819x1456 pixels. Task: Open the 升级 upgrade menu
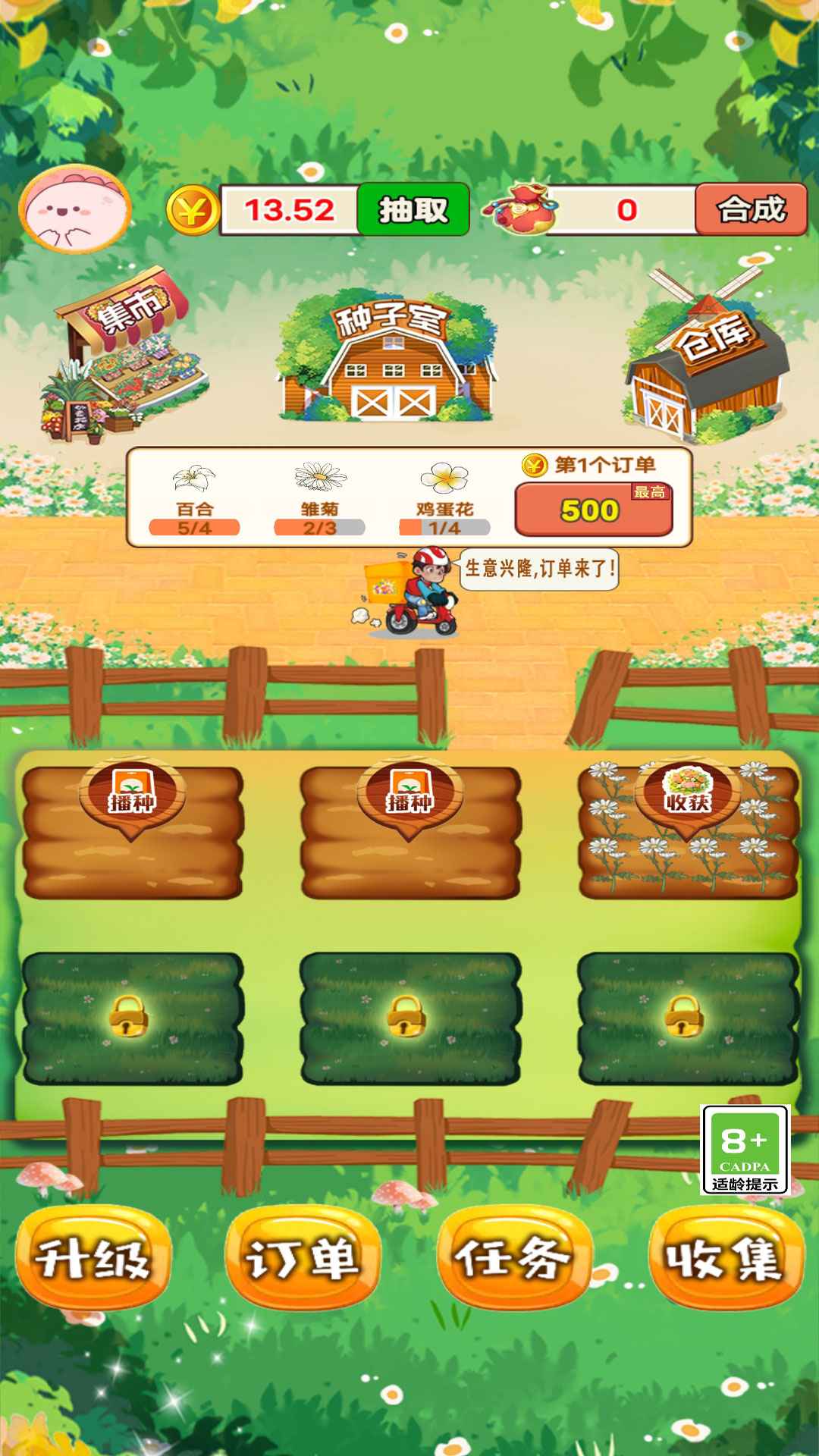(x=94, y=1259)
